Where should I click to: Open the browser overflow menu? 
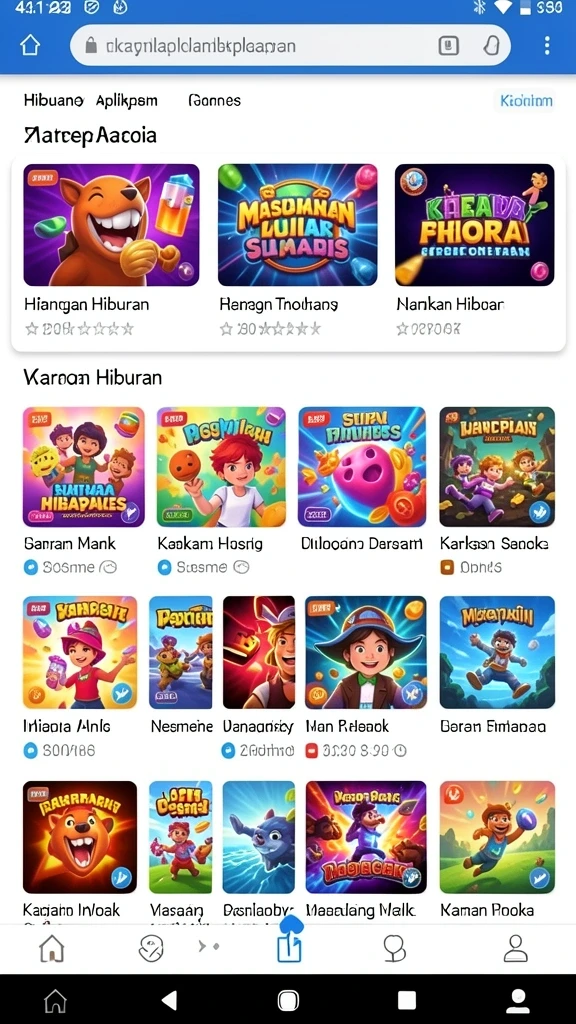[547, 46]
